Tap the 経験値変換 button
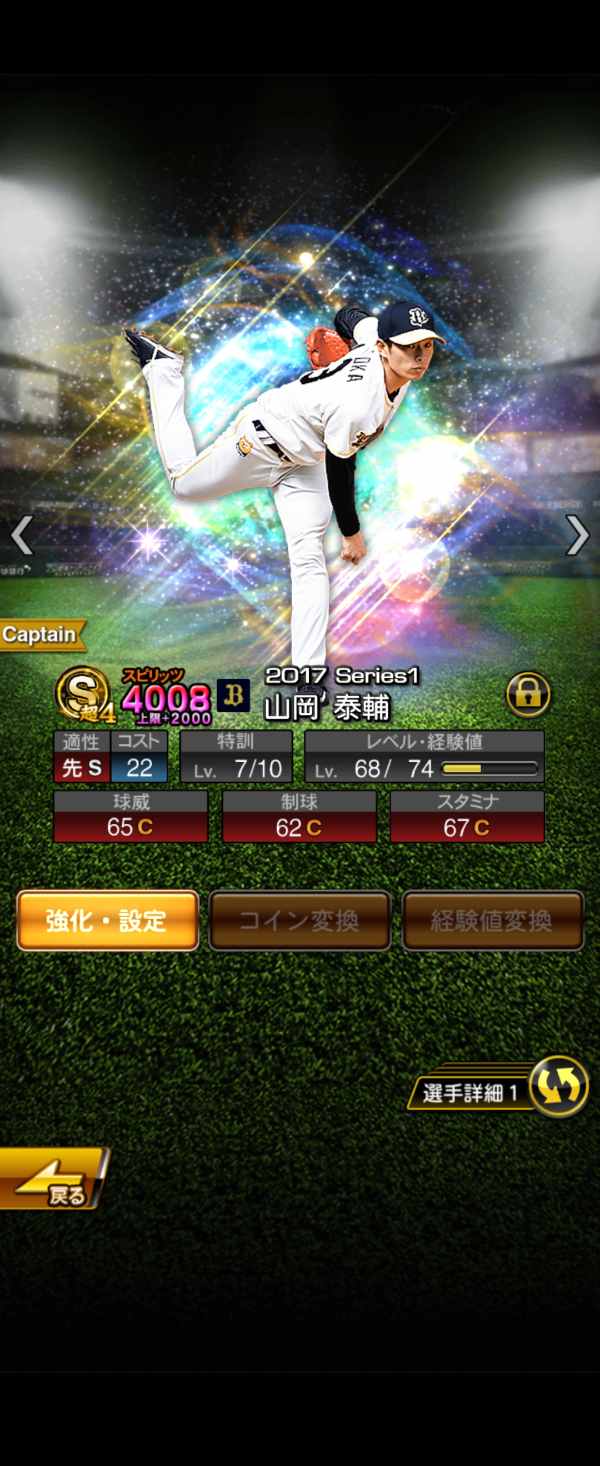 (492, 920)
